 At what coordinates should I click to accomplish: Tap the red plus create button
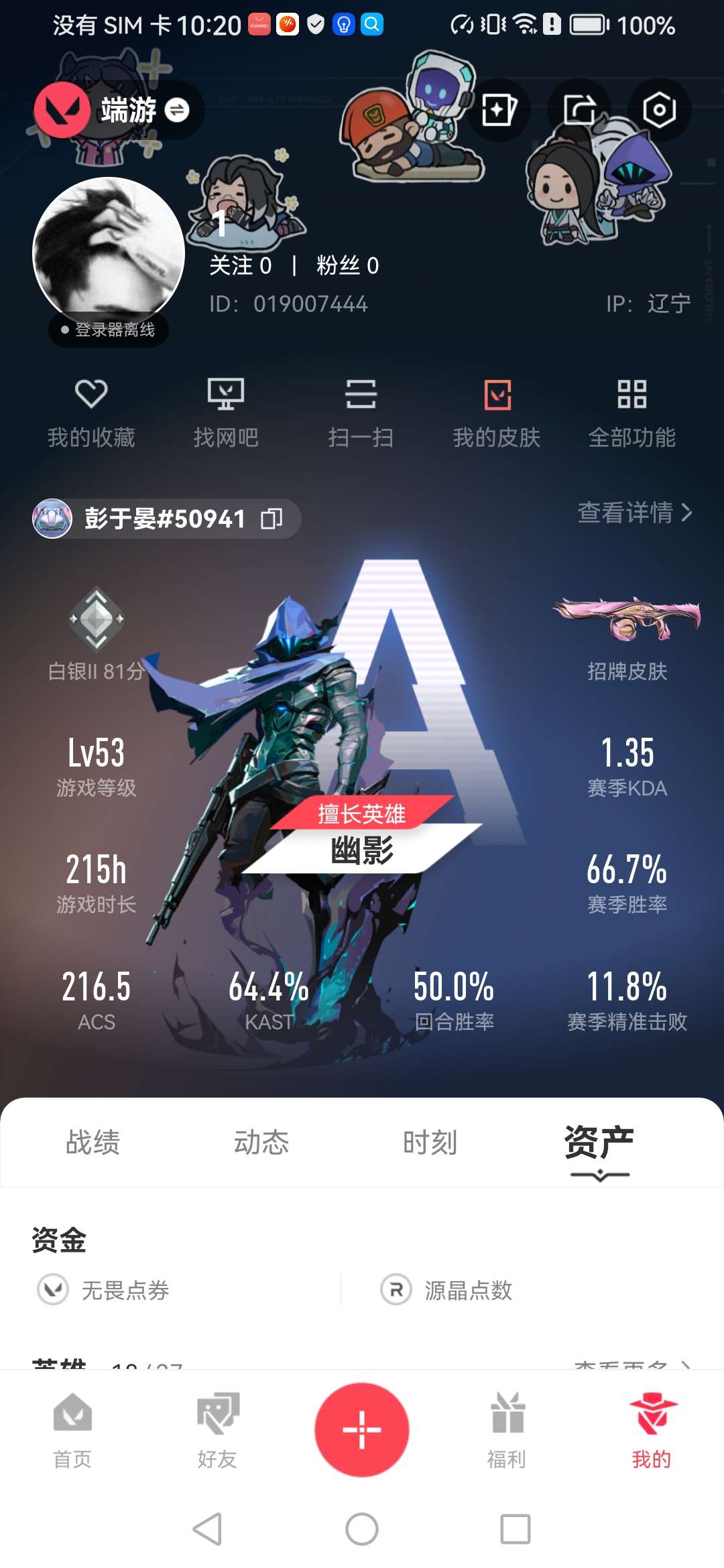coord(362,1429)
